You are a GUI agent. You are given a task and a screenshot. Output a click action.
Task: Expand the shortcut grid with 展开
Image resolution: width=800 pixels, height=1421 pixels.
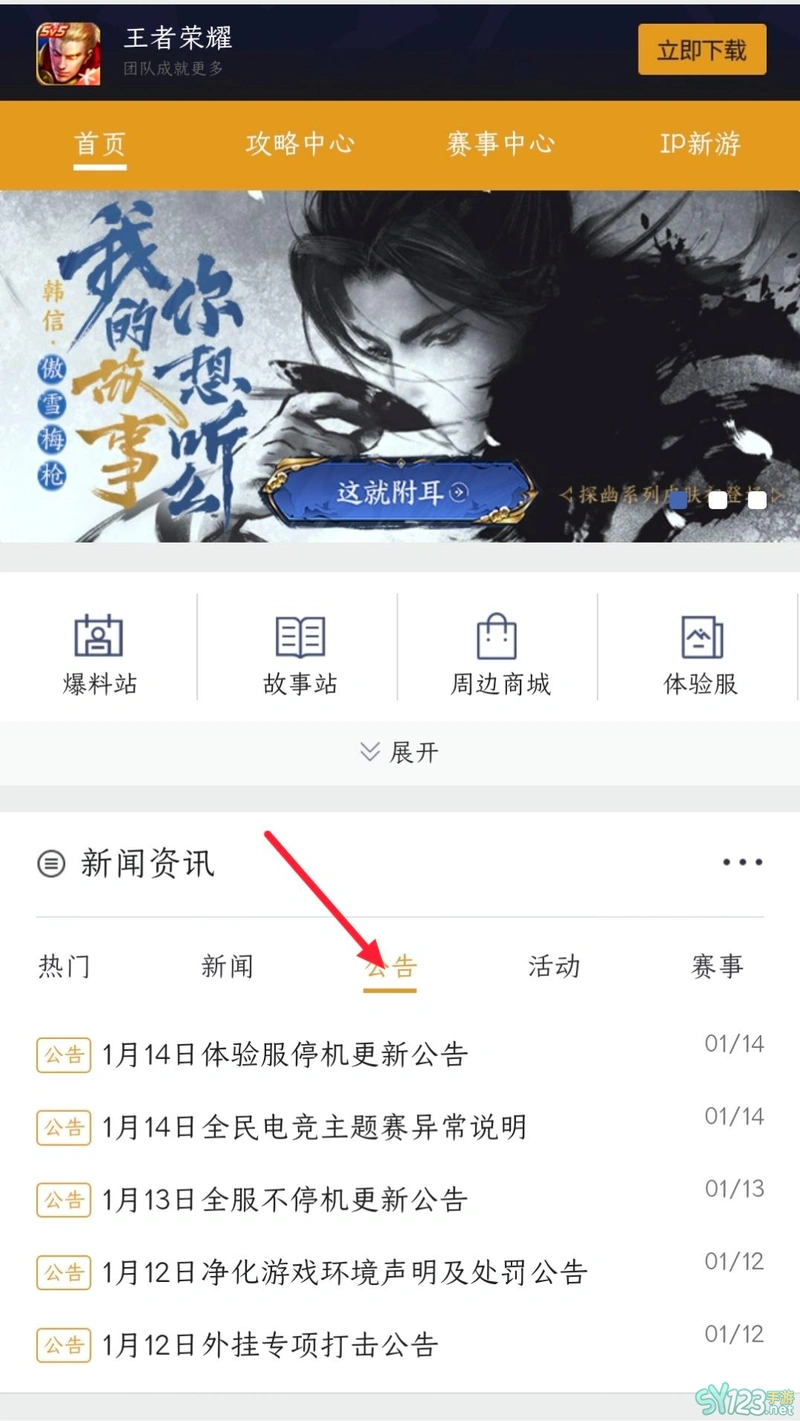(x=400, y=752)
